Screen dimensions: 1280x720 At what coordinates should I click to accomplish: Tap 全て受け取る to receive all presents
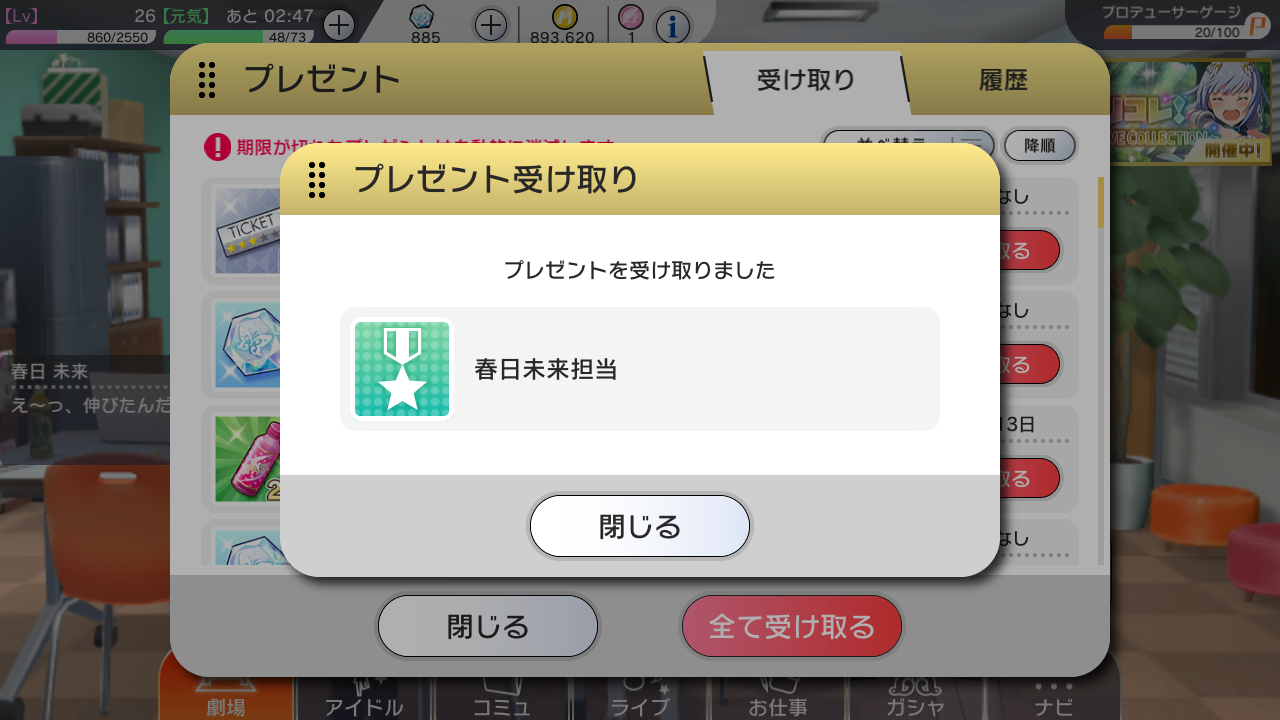coord(791,627)
